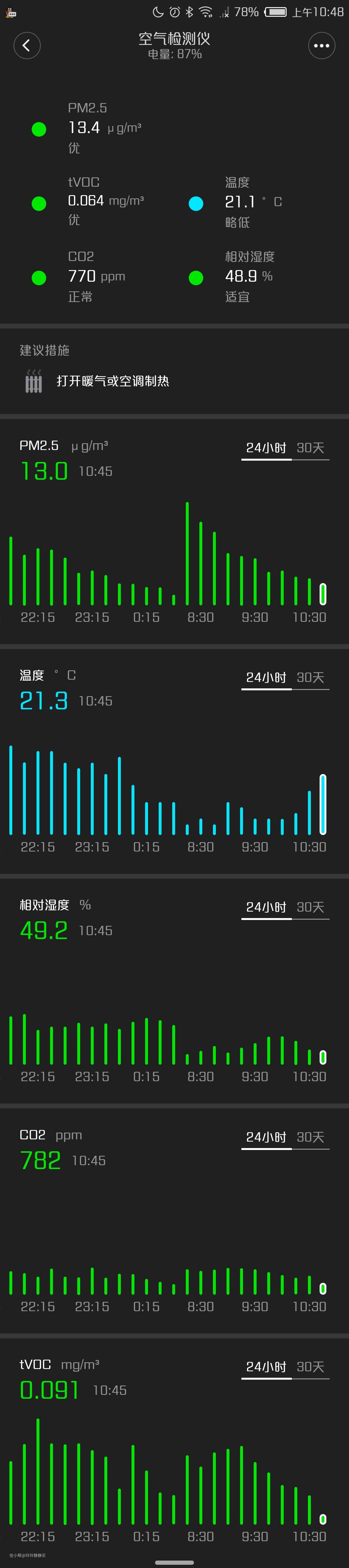Switch CO2 chart to 30天
The image size is (349, 1568).
coord(310,1137)
